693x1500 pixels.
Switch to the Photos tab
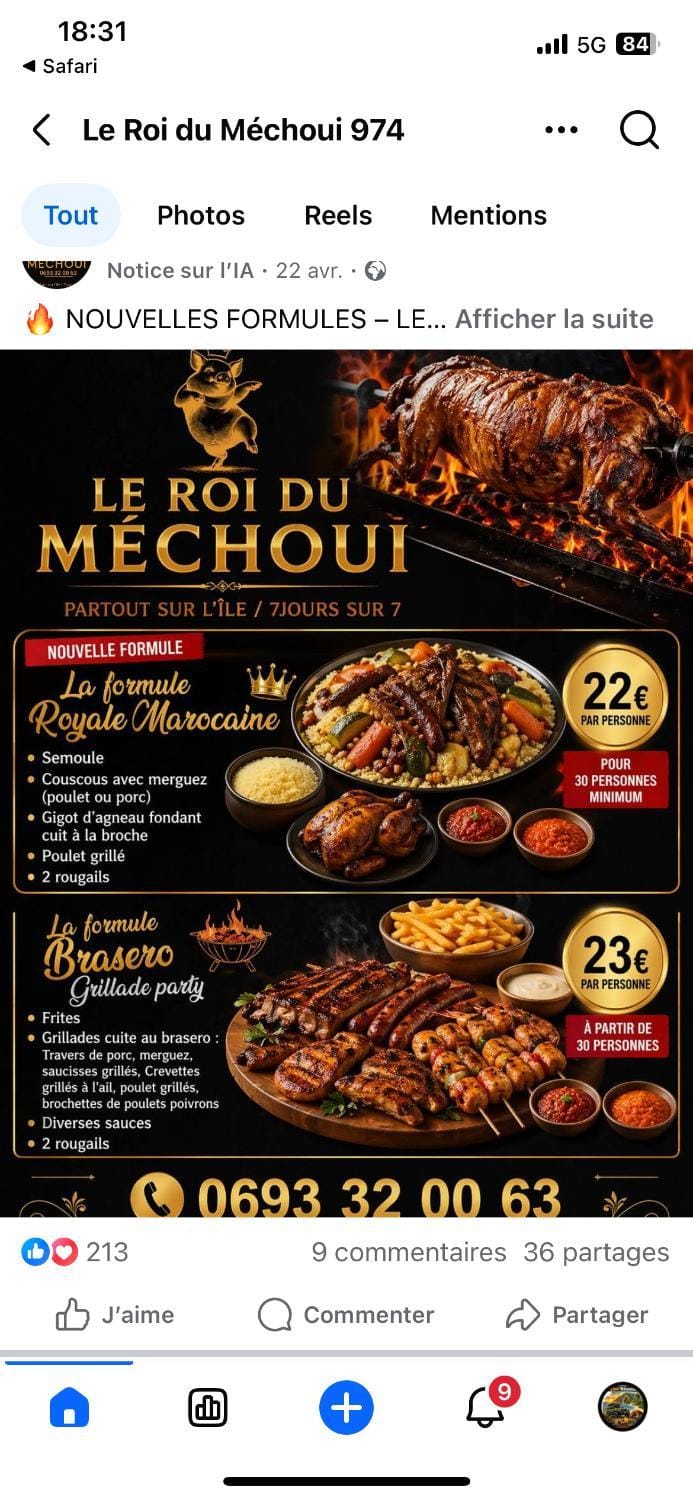[201, 215]
